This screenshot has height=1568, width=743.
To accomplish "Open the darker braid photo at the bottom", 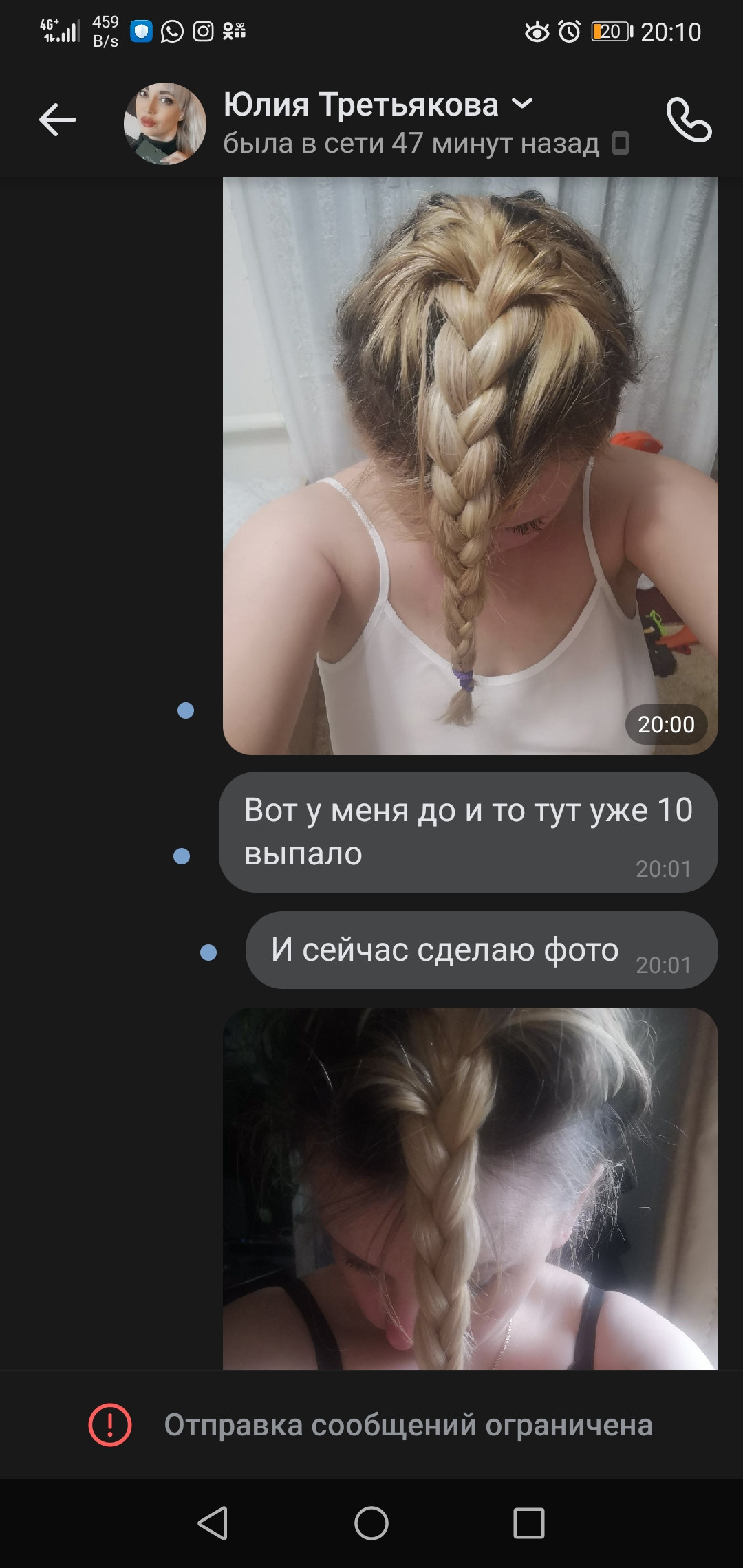I will click(471, 1188).
